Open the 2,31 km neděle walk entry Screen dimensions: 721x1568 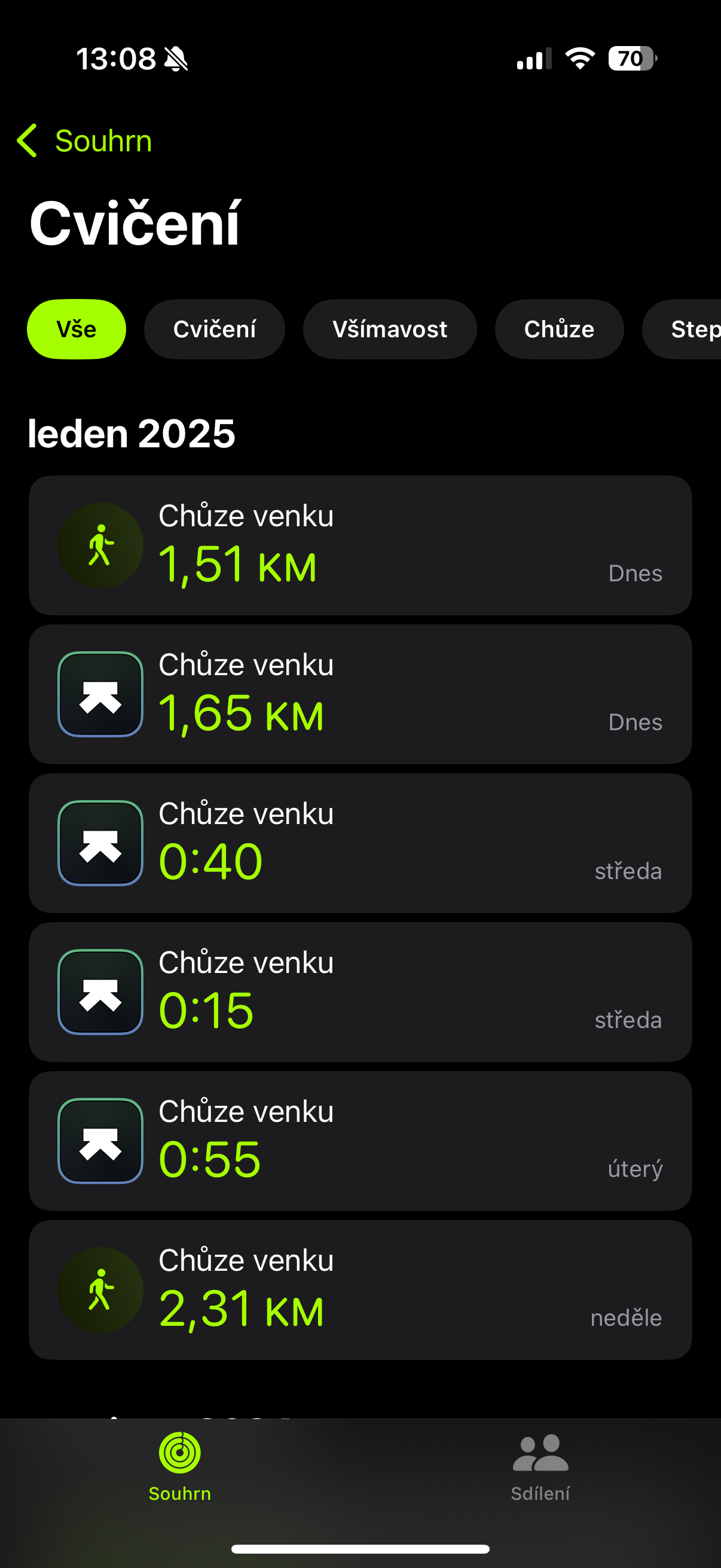(360, 1290)
